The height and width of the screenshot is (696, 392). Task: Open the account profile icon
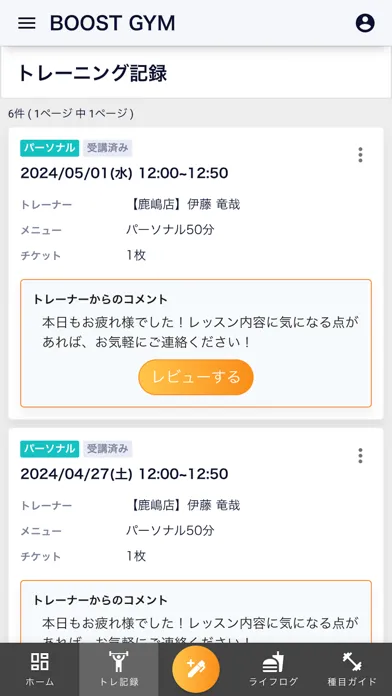365,23
